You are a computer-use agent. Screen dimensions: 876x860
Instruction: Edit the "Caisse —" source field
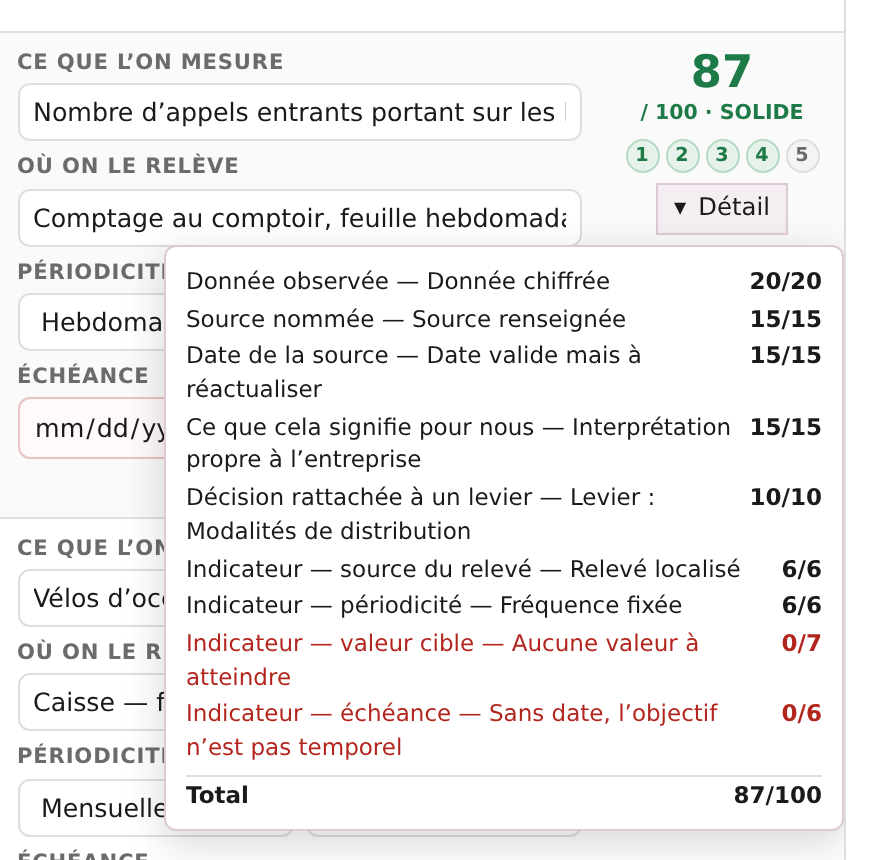(x=92, y=702)
